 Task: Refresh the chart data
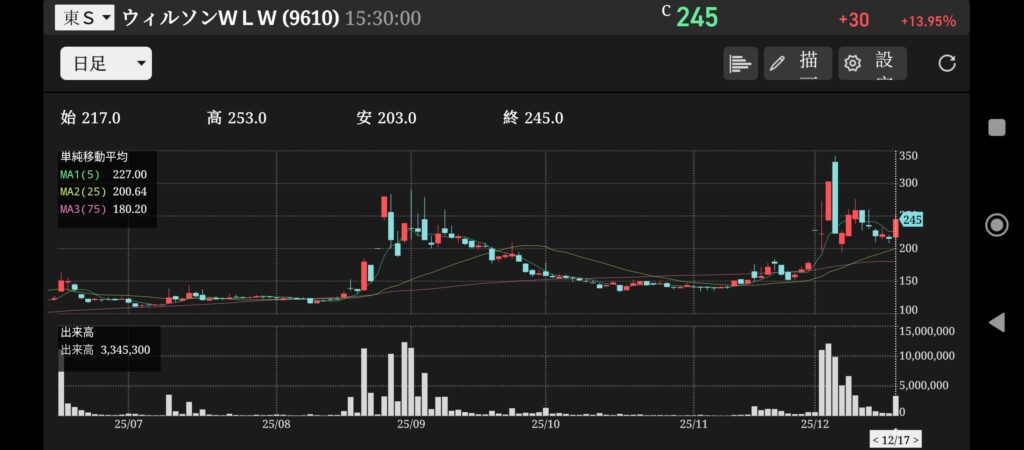click(x=947, y=64)
